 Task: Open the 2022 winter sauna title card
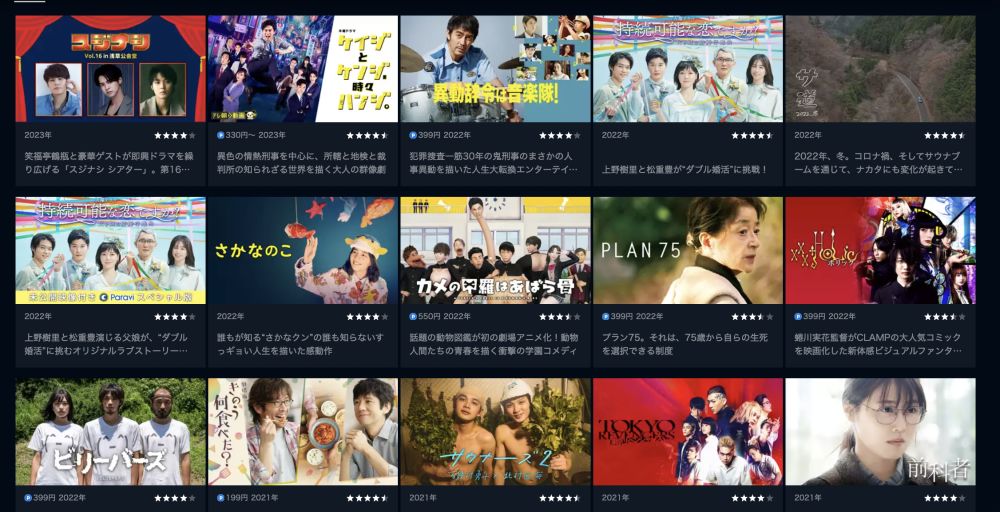click(880, 69)
